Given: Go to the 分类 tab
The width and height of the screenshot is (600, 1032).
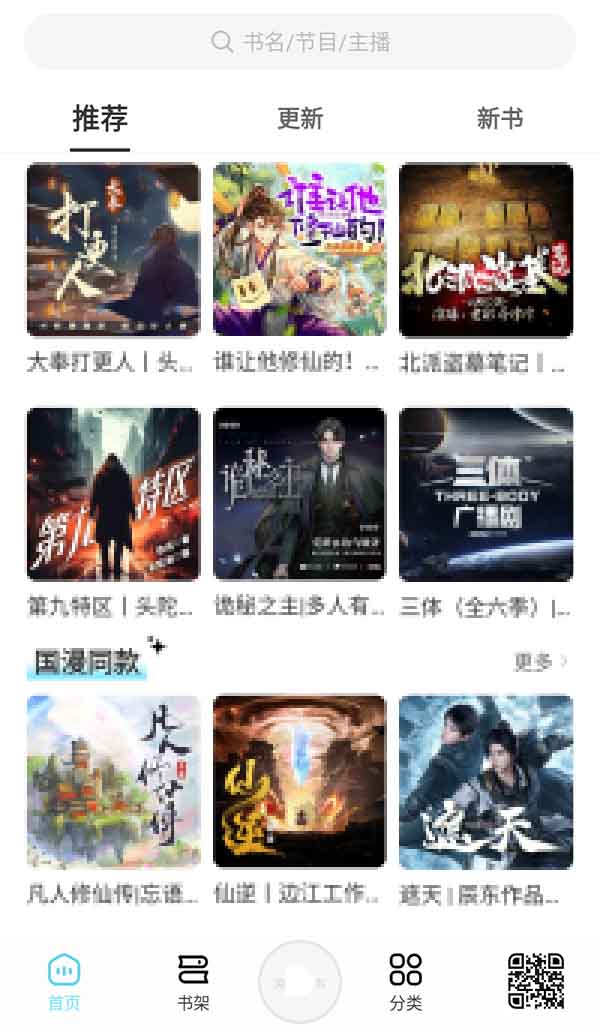Looking at the screenshot, I should click(x=406, y=982).
